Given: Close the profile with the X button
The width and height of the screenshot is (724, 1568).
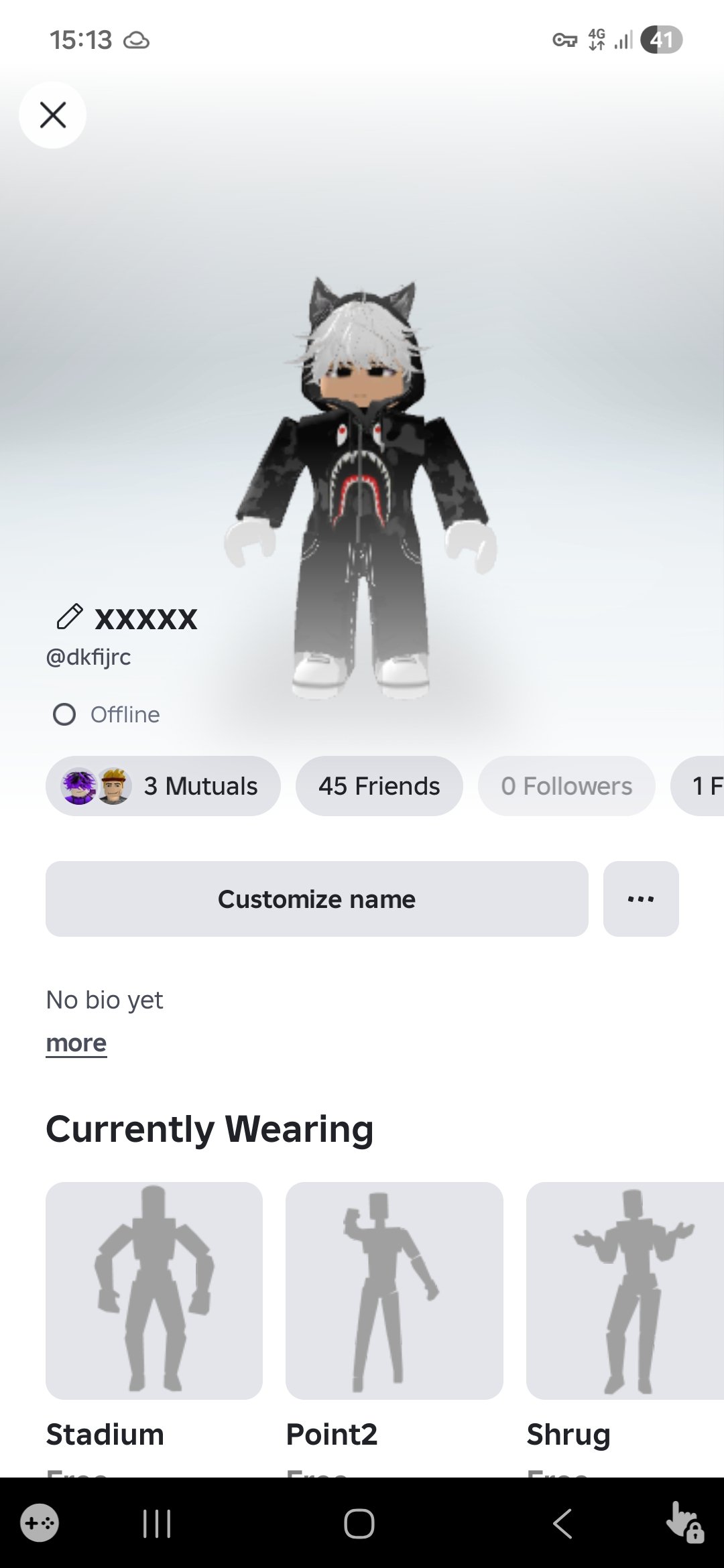Looking at the screenshot, I should point(53,115).
